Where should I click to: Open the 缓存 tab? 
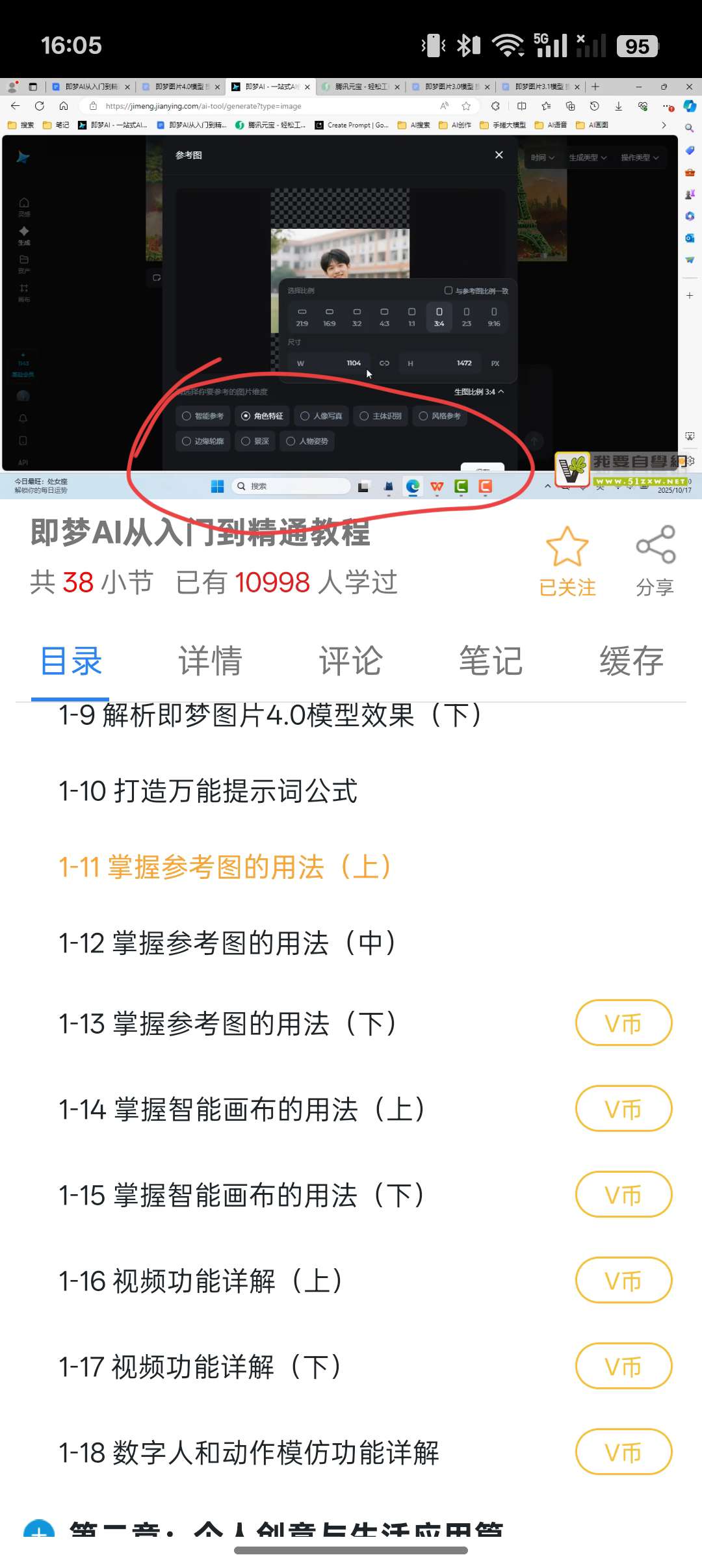[631, 662]
